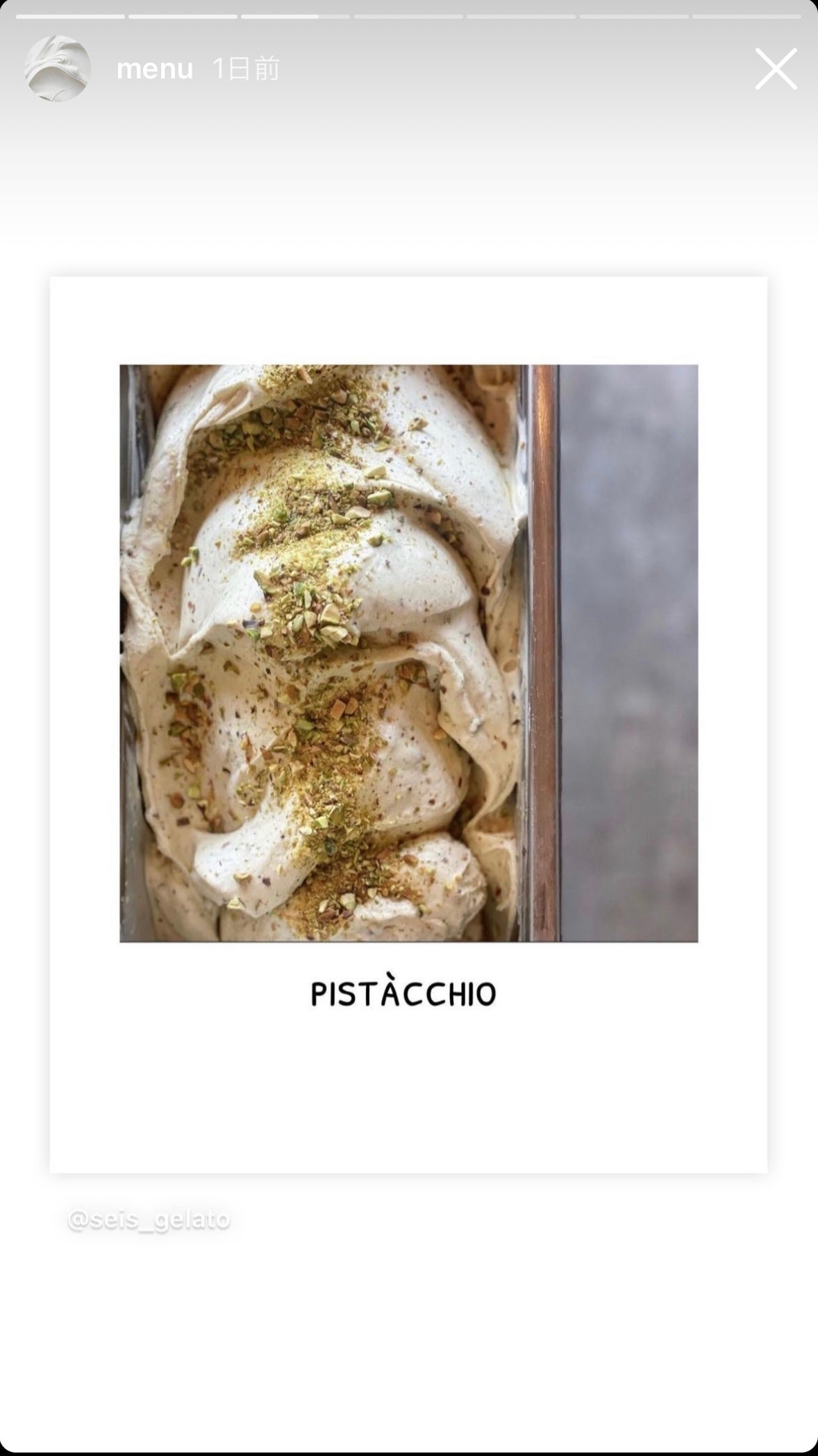
Task: Close the story viewer
Action: tap(776, 69)
